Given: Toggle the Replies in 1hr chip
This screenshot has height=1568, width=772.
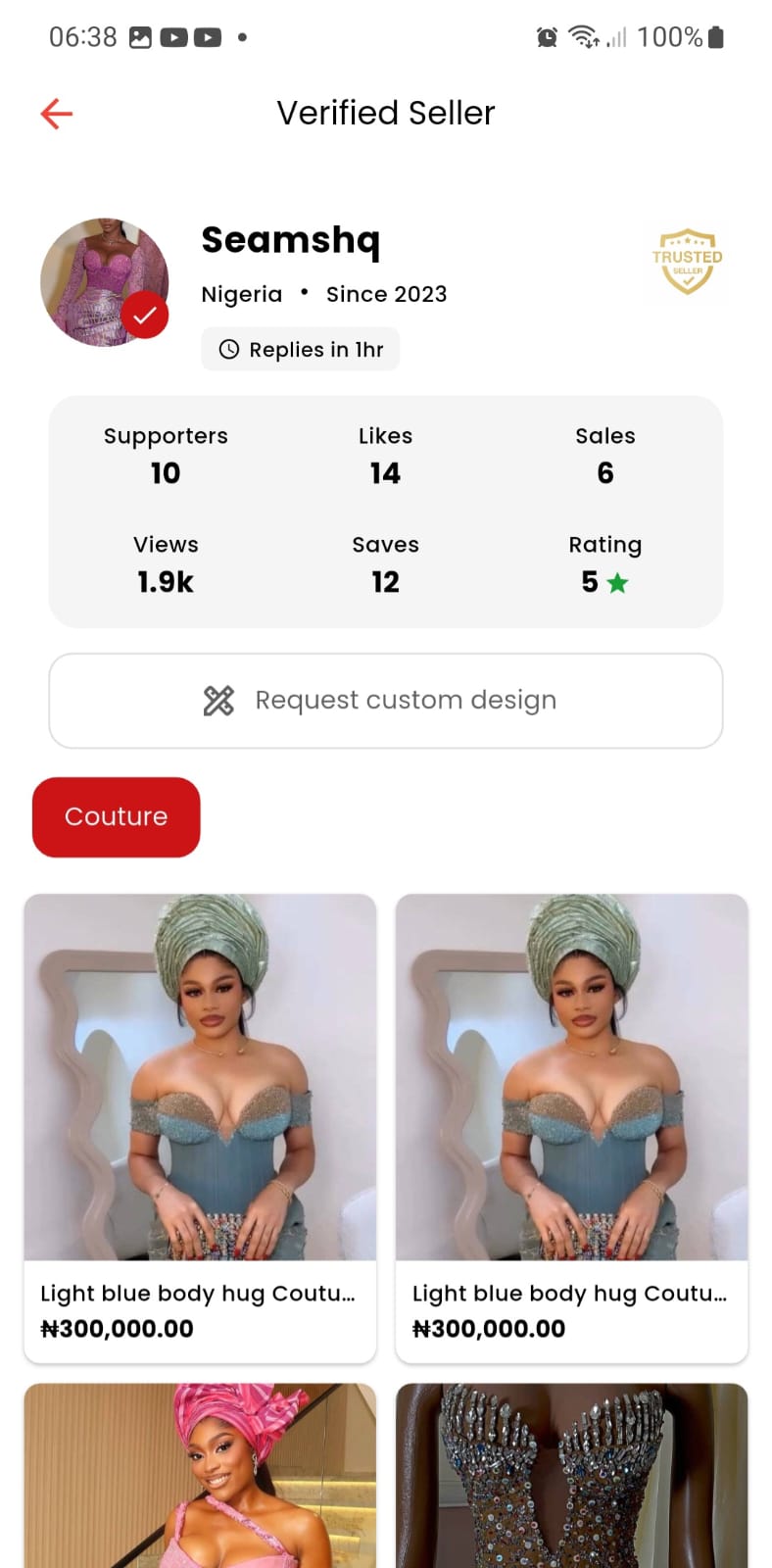Looking at the screenshot, I should point(300,349).
